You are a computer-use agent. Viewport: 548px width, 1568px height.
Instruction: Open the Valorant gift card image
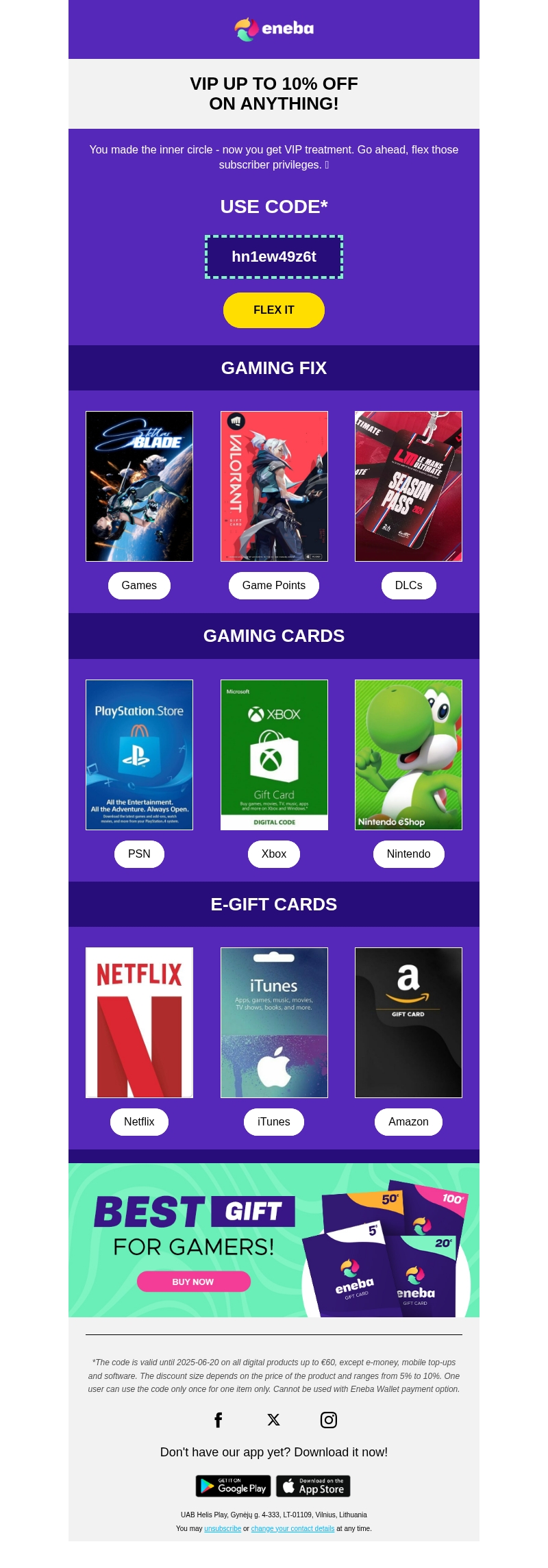click(x=274, y=486)
